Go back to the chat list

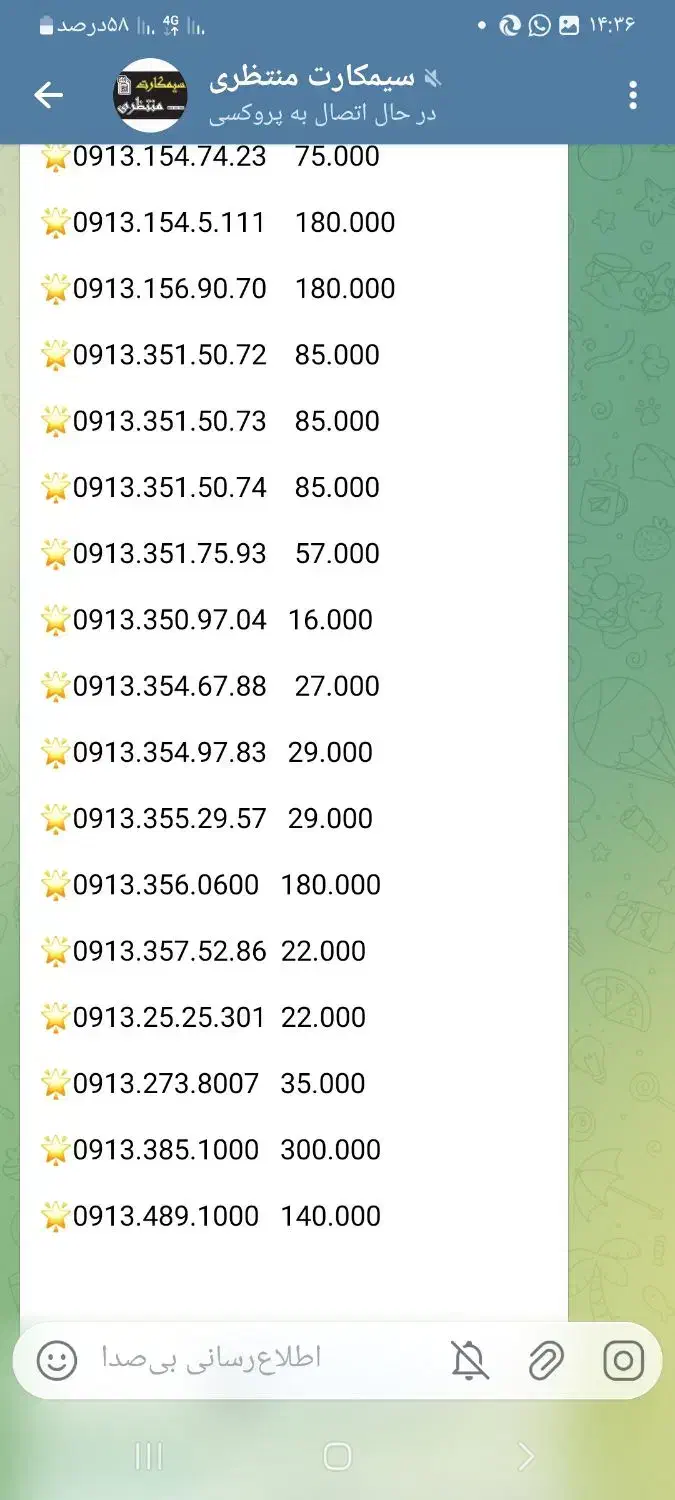tap(48, 95)
